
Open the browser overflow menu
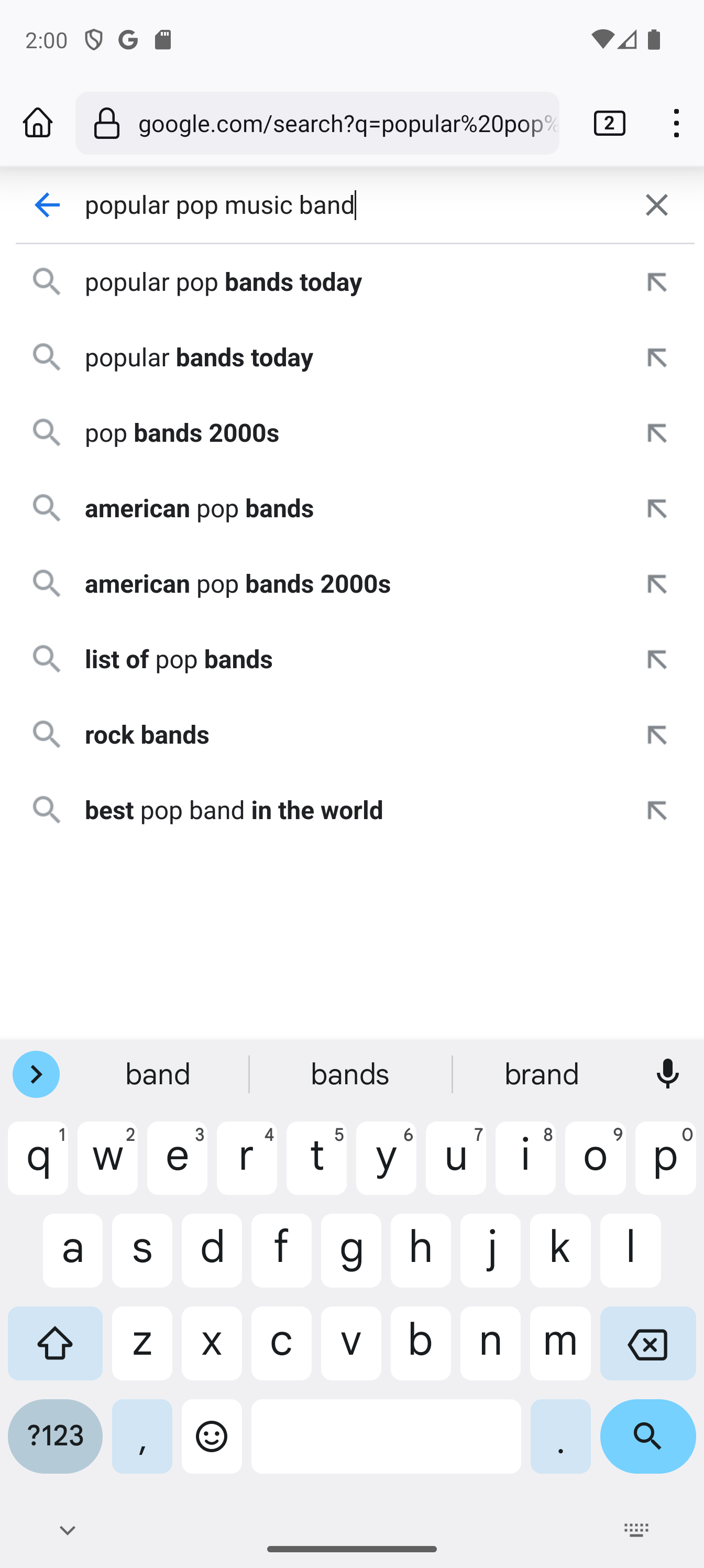676,123
